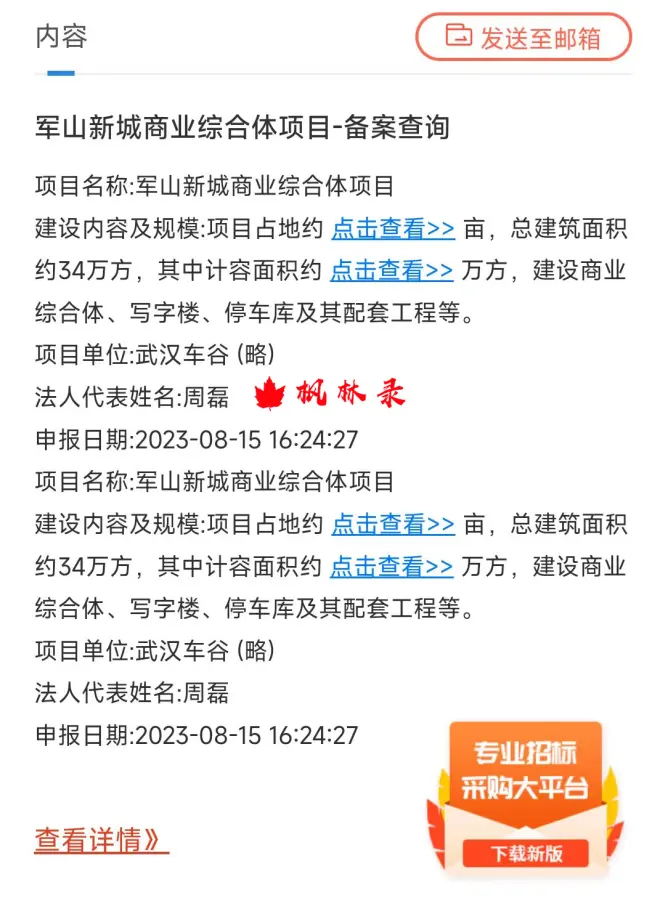Open the 查看详情》 link

[x=101, y=840]
